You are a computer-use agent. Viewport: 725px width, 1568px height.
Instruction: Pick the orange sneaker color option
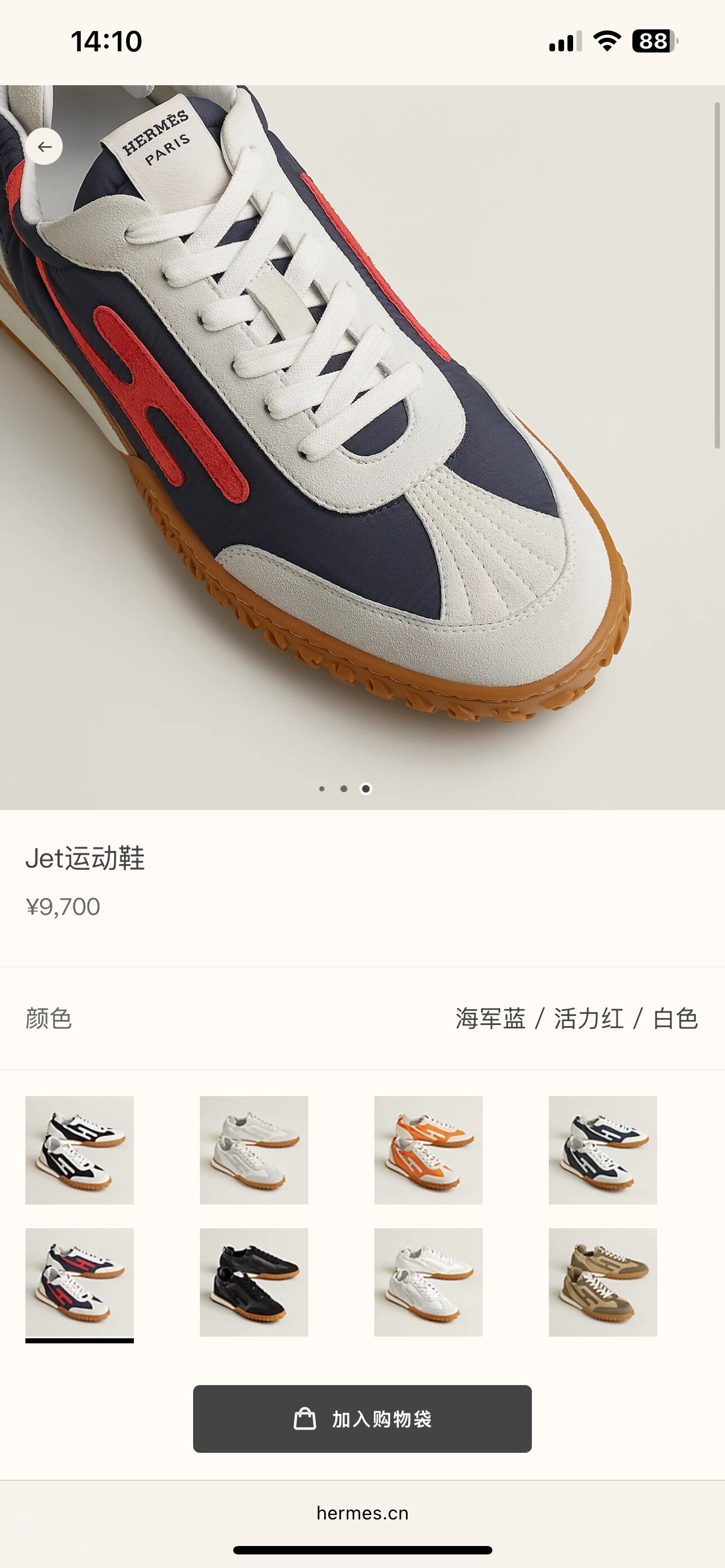click(428, 1150)
